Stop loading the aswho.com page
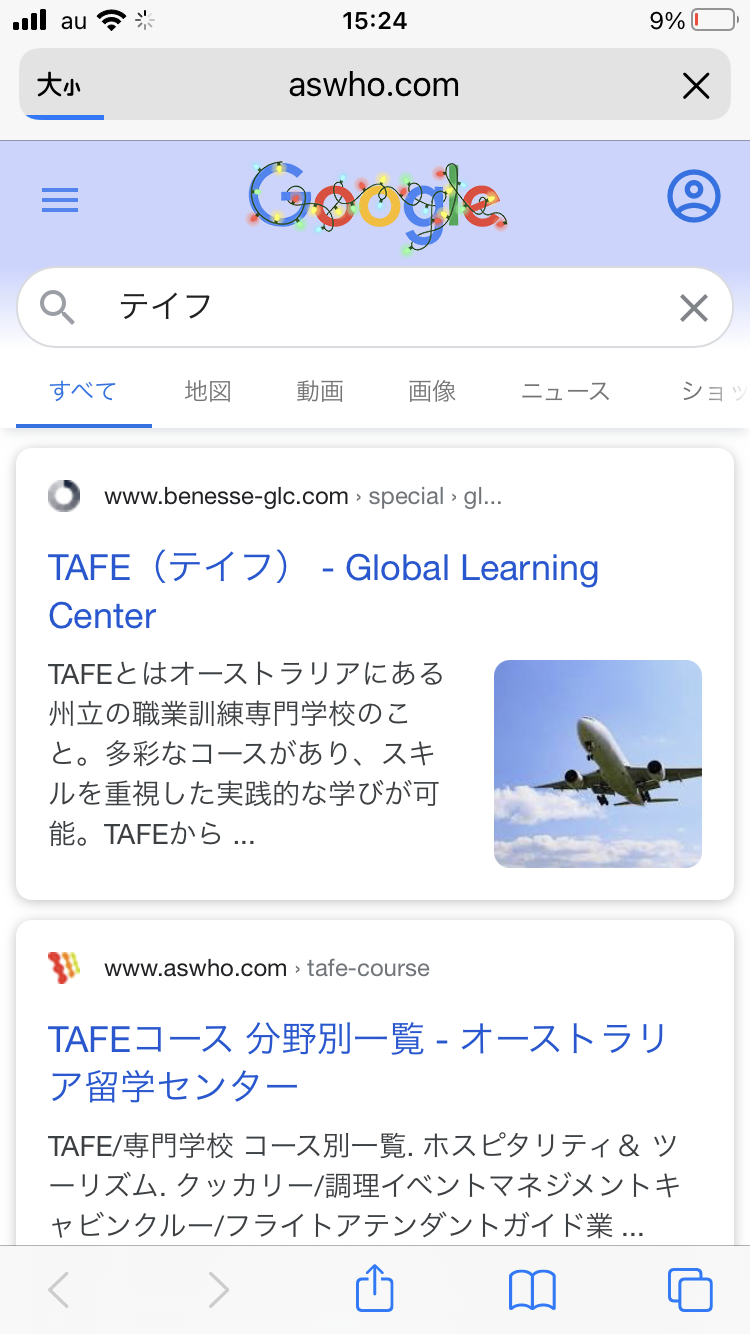Image resolution: width=750 pixels, height=1334 pixels. tap(695, 86)
